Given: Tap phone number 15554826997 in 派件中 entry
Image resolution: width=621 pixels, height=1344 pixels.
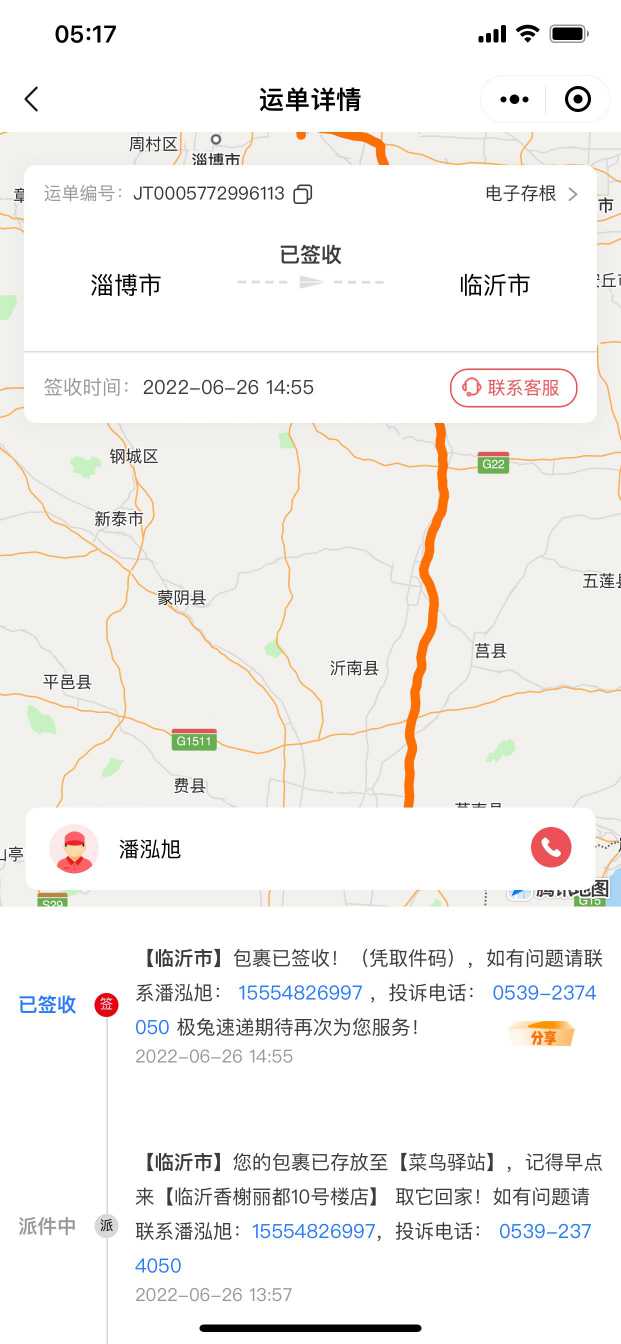Looking at the screenshot, I should point(314,1231).
